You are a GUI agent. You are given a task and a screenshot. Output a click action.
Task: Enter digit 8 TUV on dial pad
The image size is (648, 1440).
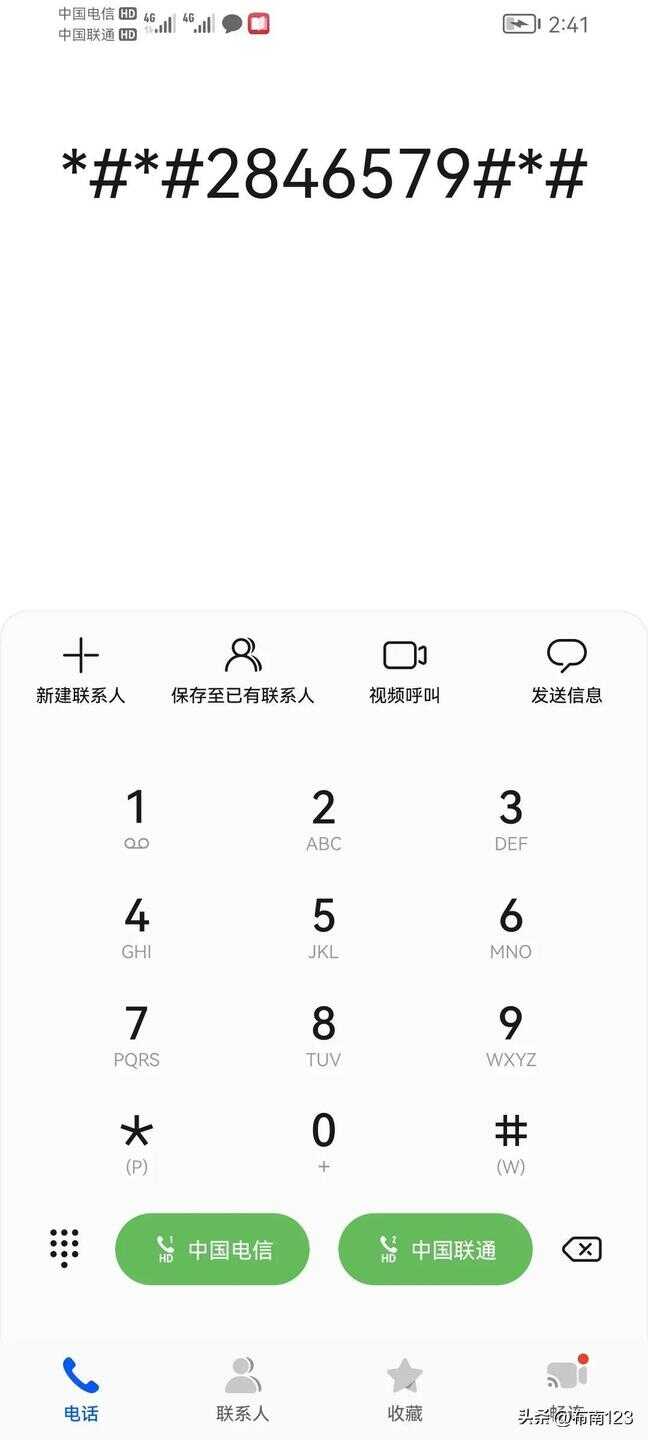pos(323,1035)
